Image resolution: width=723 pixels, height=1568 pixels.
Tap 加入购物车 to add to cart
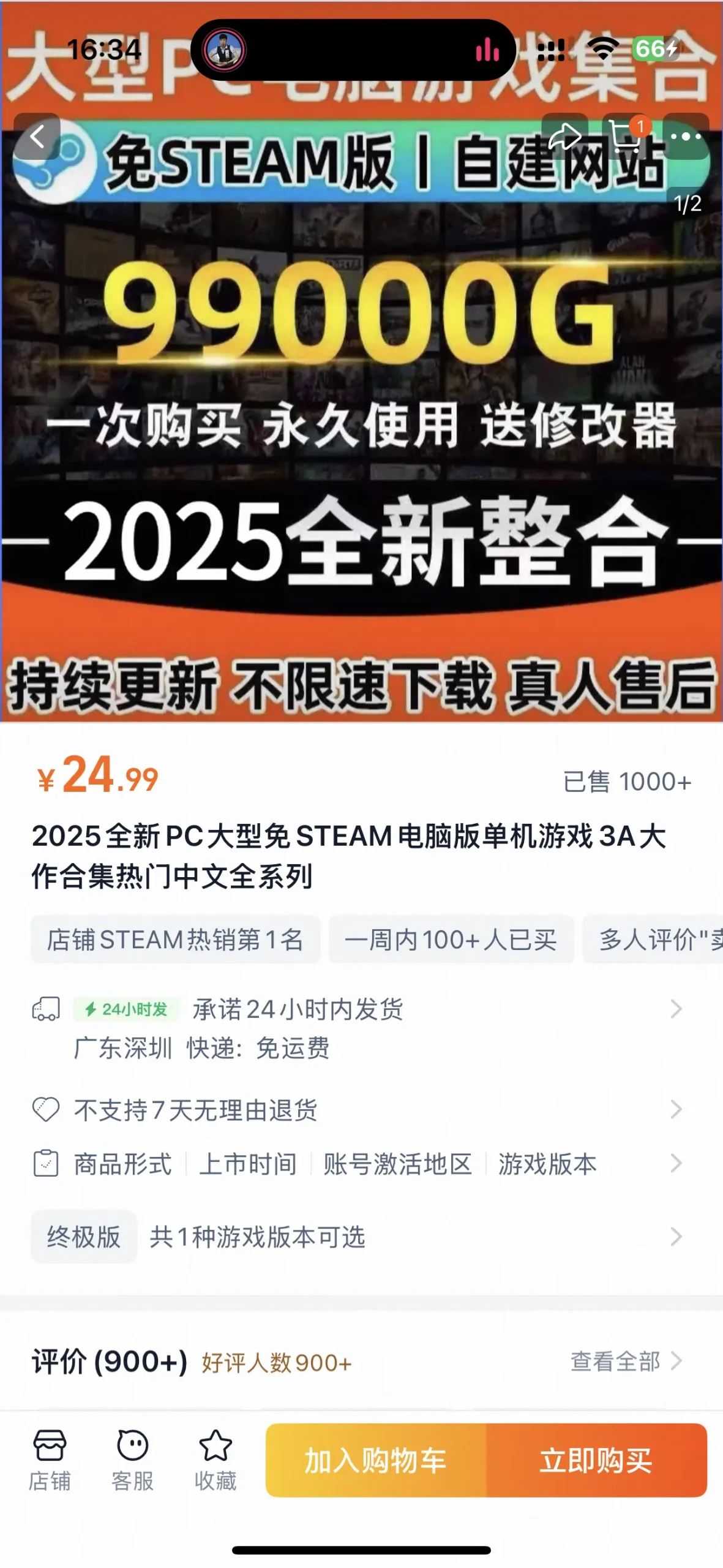point(376,1460)
